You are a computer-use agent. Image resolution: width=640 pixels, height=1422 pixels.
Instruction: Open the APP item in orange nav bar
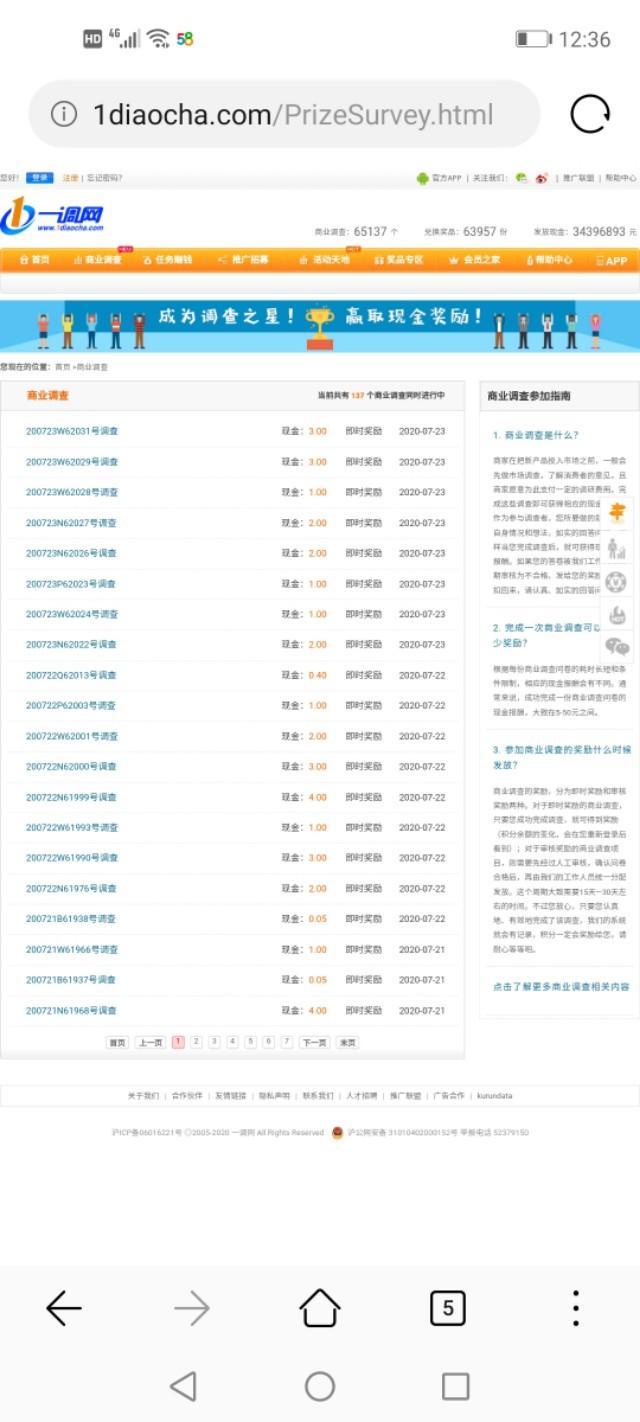click(611, 260)
